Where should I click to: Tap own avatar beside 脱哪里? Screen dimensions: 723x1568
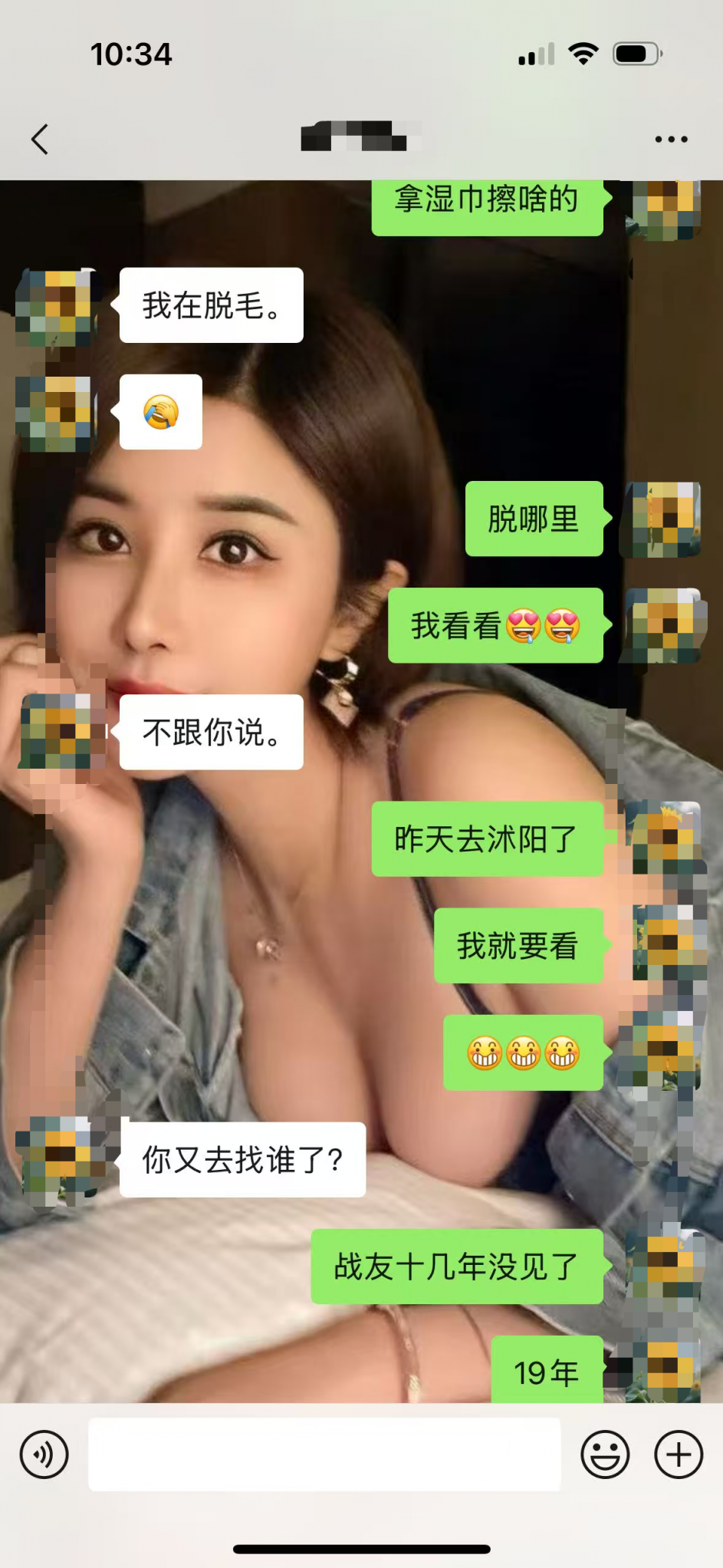click(x=664, y=519)
